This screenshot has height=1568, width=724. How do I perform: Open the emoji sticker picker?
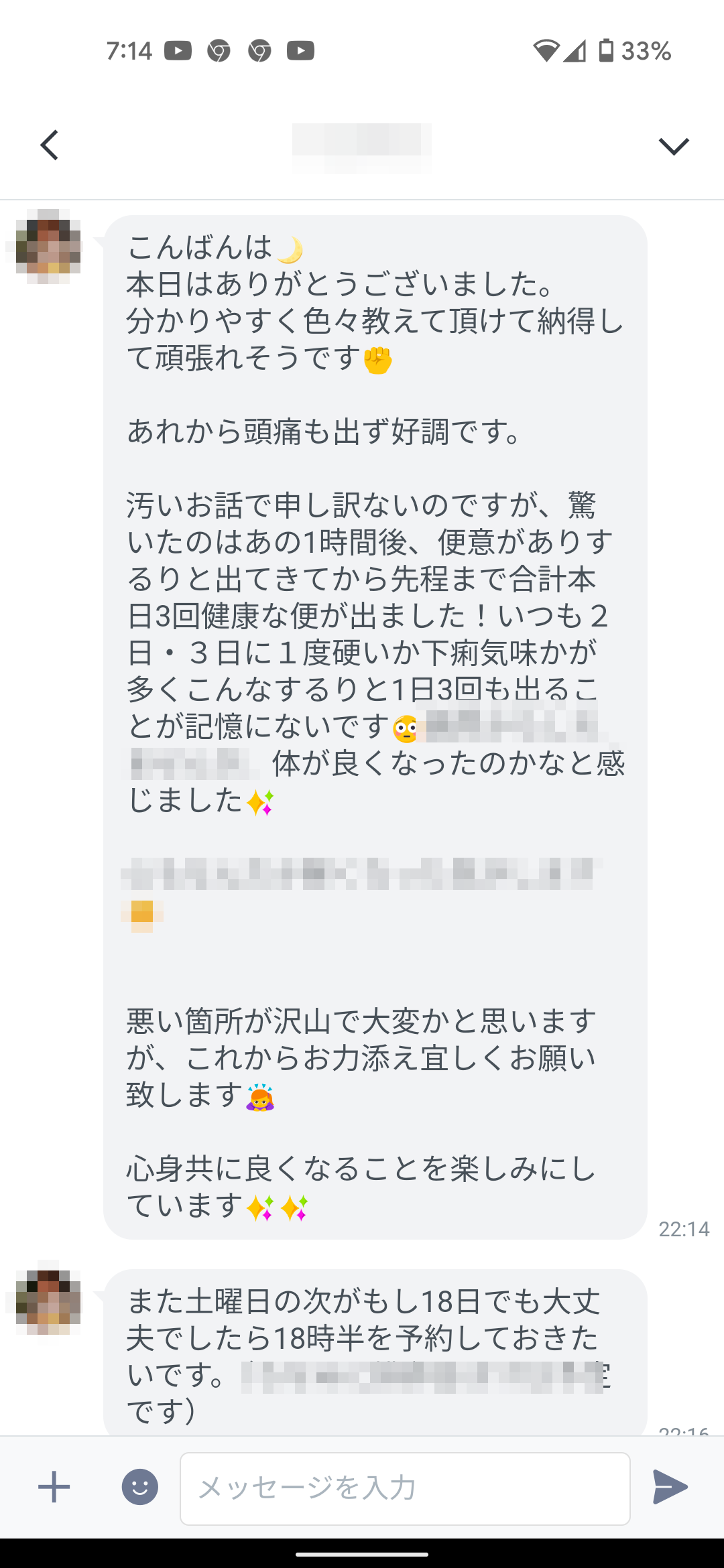[139, 1488]
